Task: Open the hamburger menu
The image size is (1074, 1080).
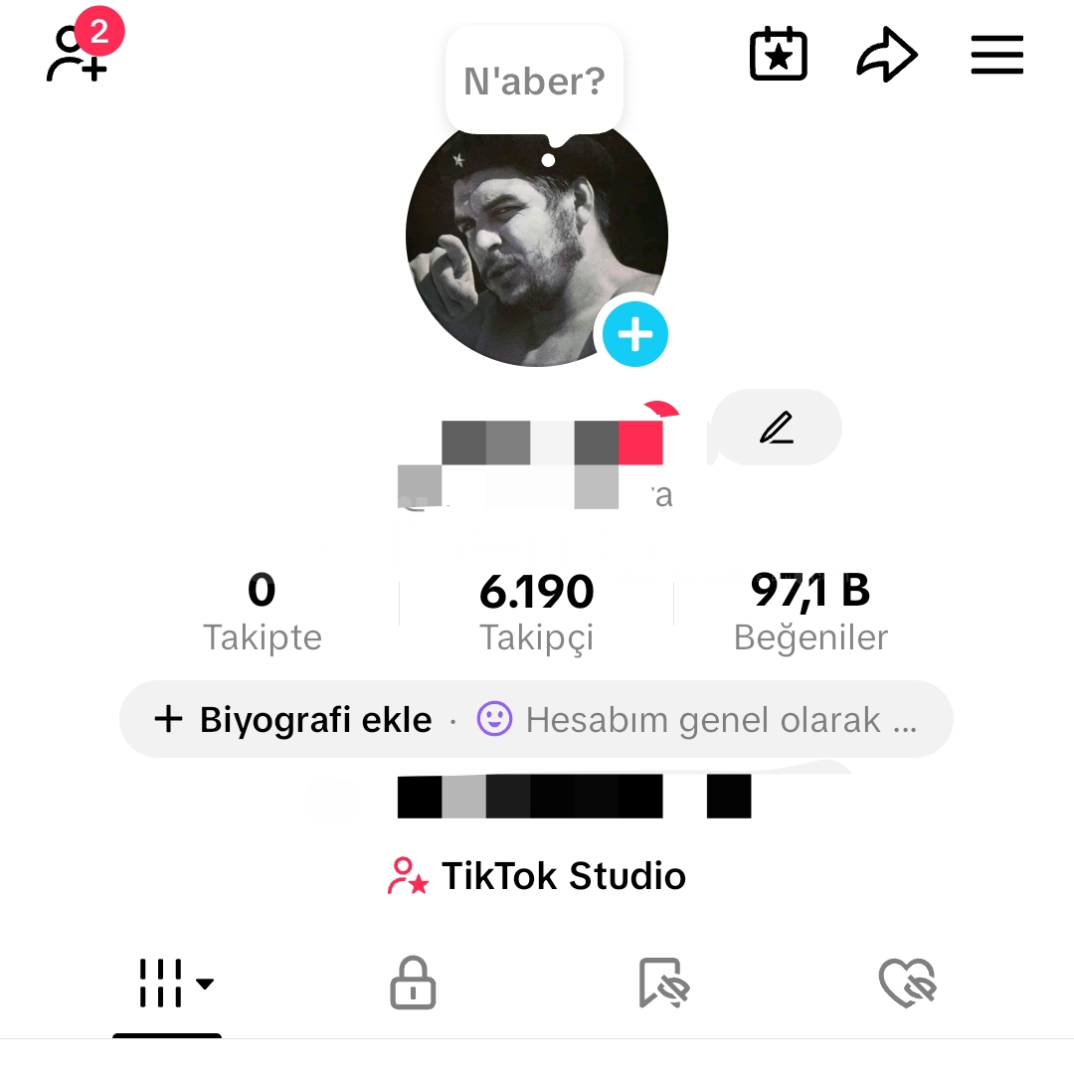Action: (x=997, y=55)
